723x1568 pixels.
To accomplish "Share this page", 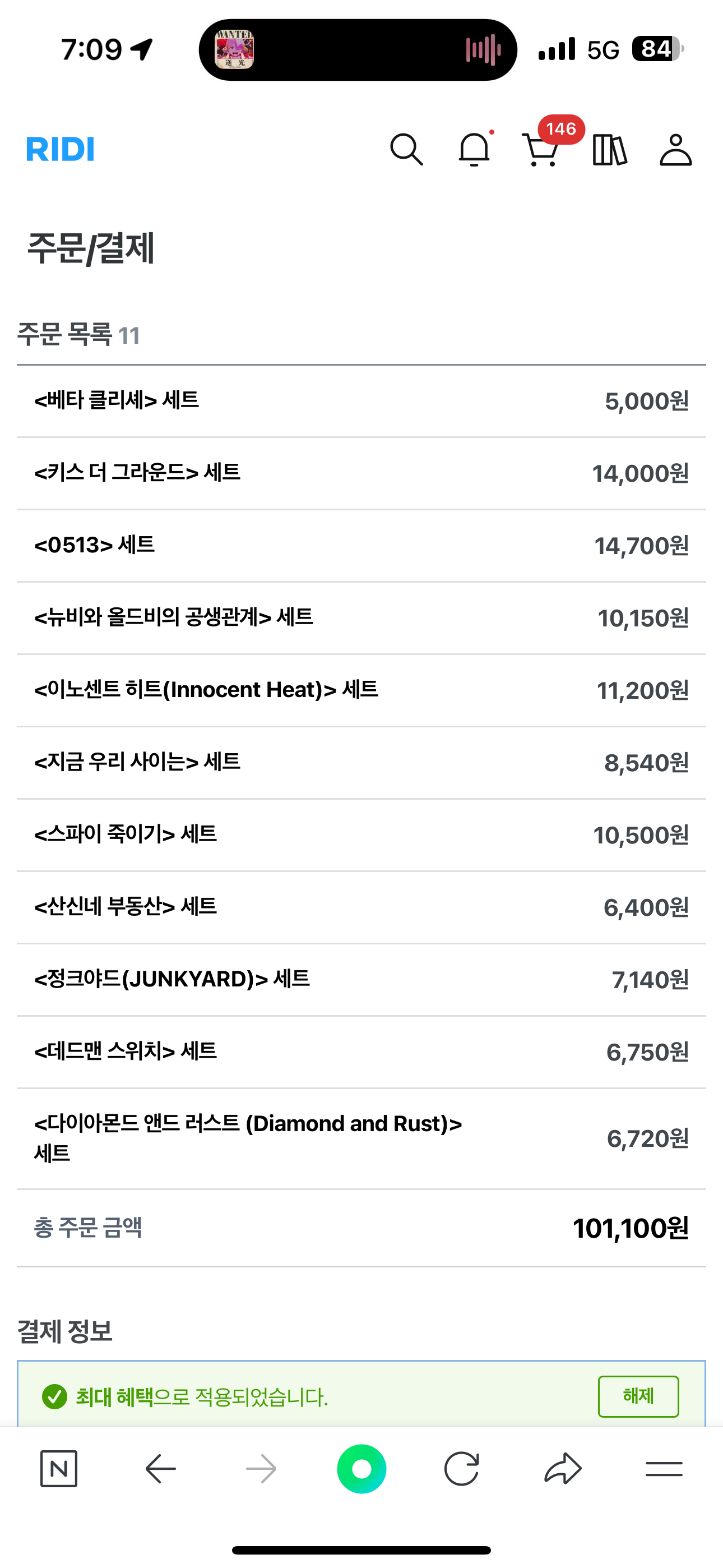I will [x=563, y=1469].
